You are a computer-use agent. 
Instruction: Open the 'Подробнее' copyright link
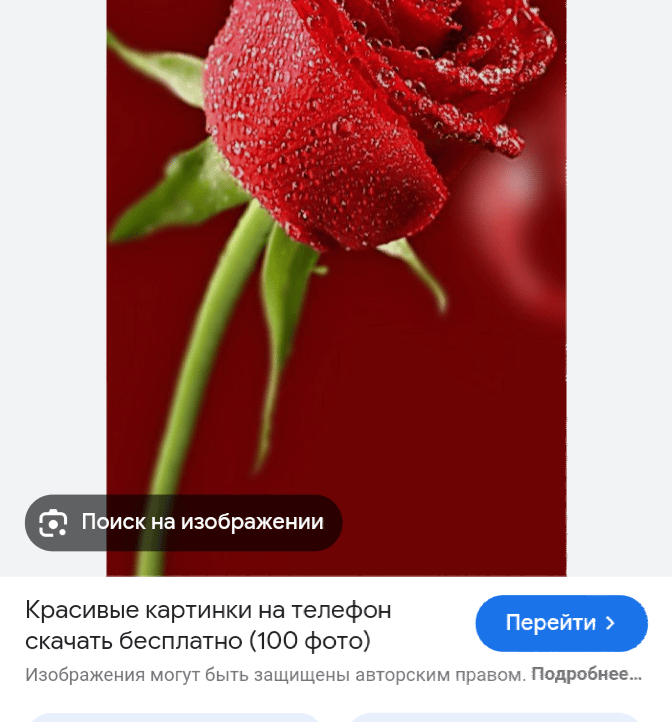click(585, 674)
